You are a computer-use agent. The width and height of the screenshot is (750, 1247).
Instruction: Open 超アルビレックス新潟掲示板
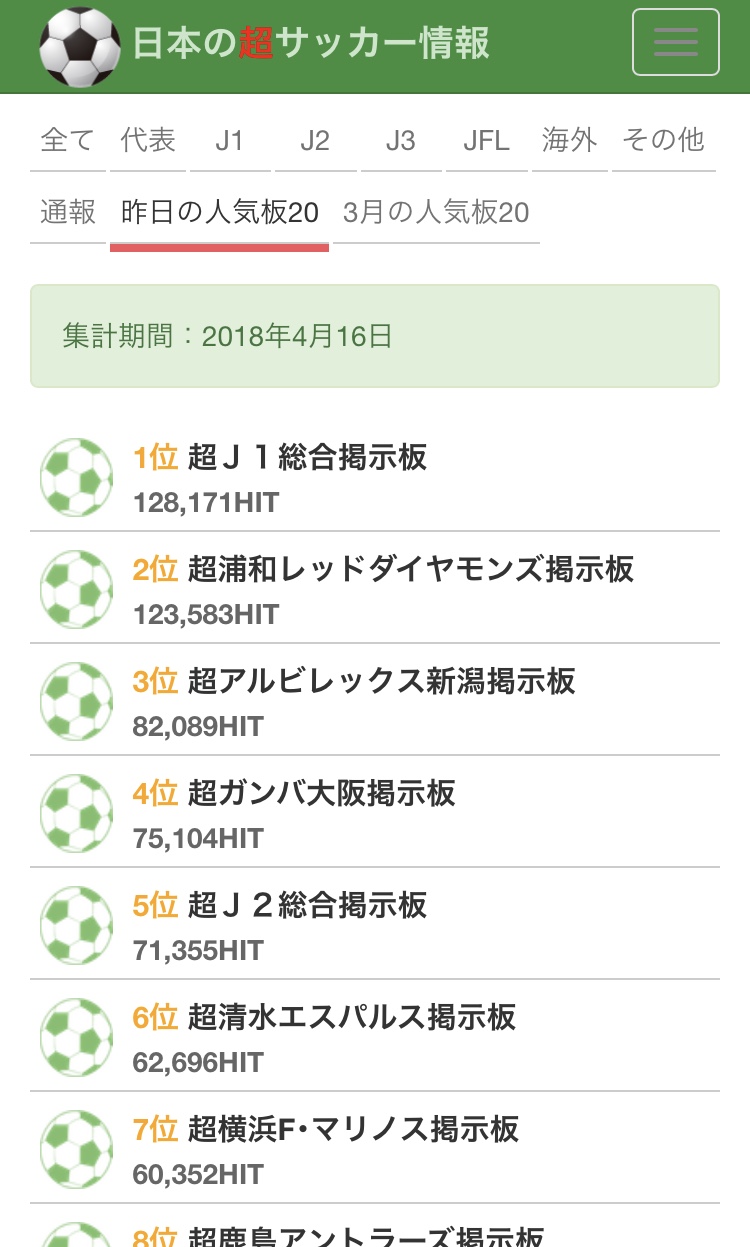[x=375, y=700]
